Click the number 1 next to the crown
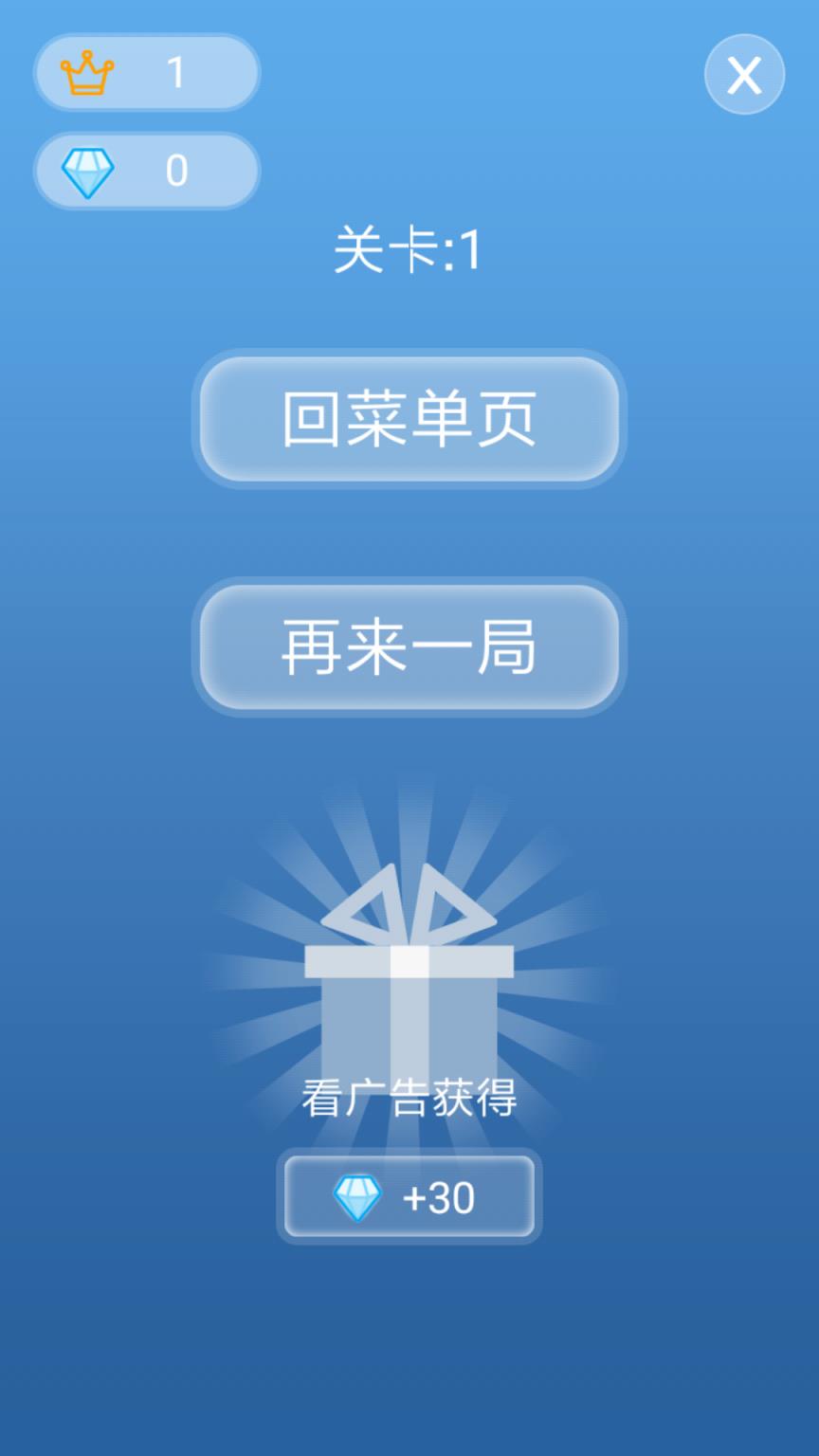The image size is (819, 1456). (176, 74)
